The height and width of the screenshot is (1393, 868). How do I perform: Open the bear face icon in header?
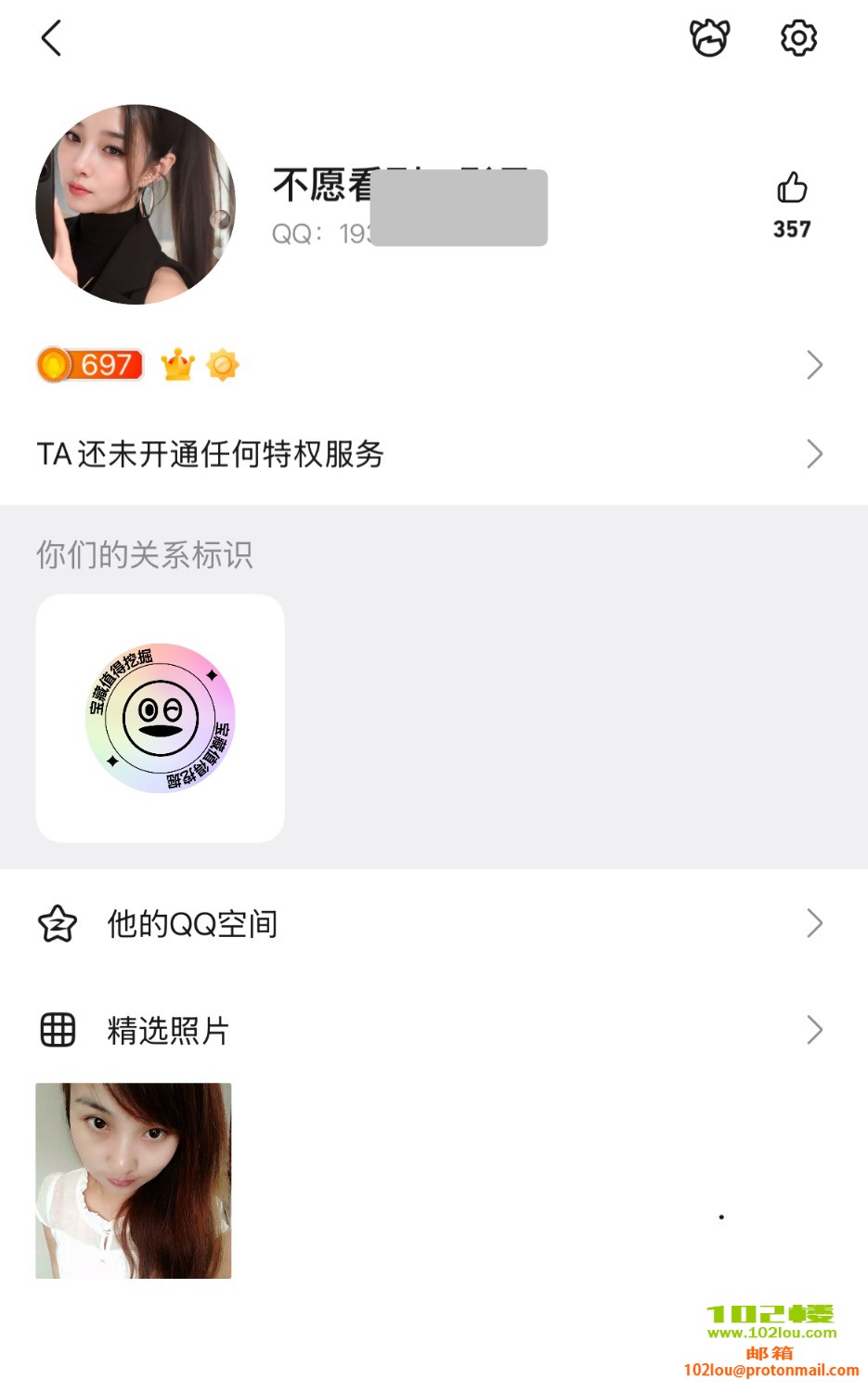(x=709, y=38)
